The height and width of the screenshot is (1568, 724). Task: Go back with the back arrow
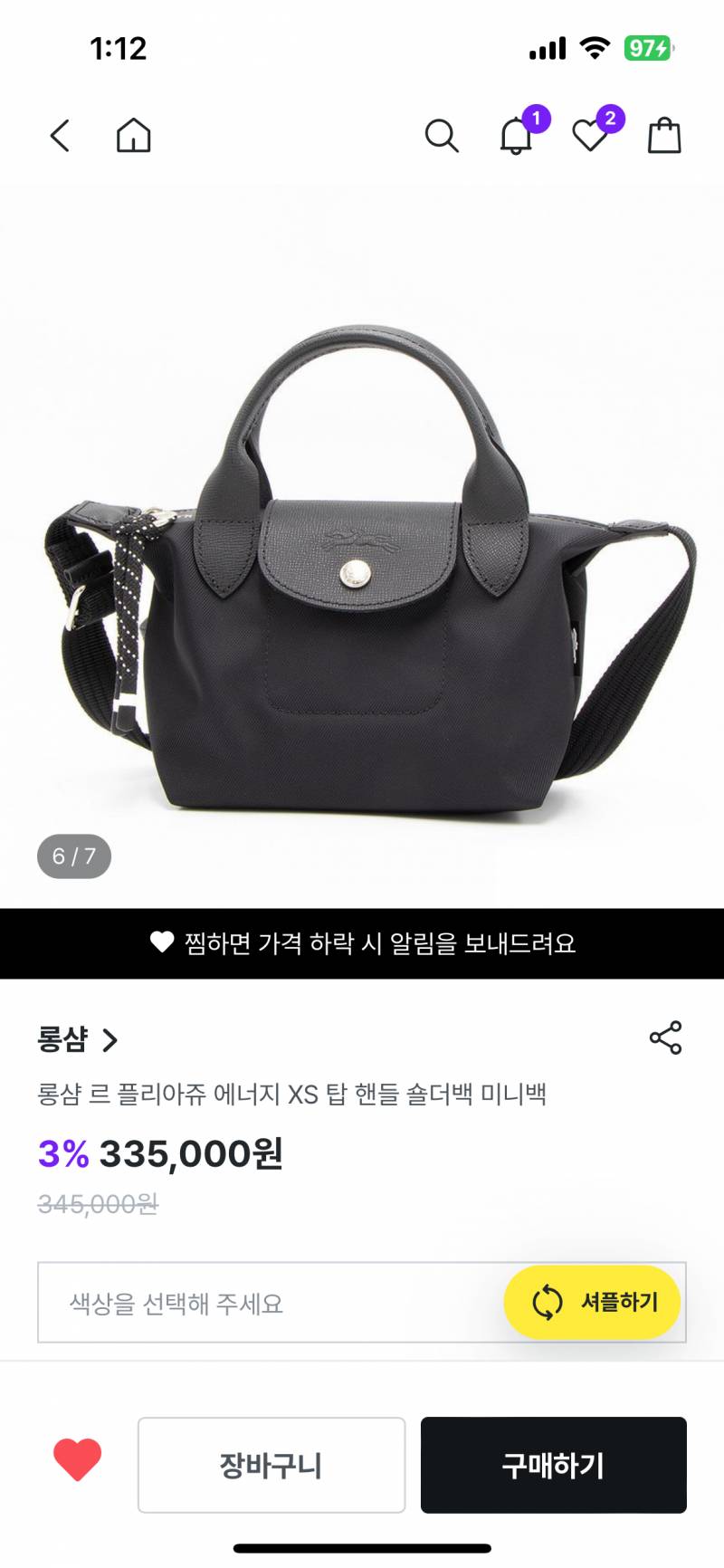click(60, 136)
